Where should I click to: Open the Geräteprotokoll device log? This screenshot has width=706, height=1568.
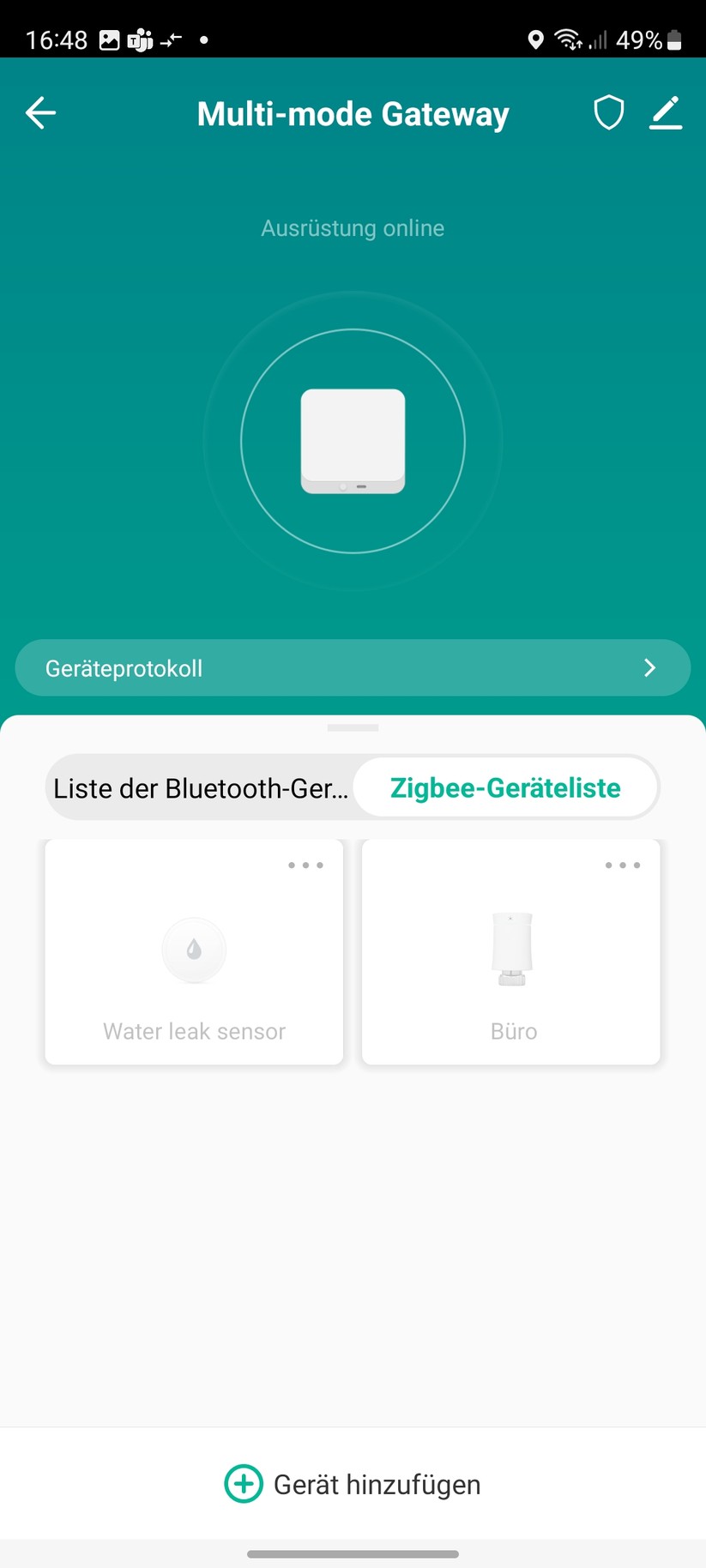353,667
